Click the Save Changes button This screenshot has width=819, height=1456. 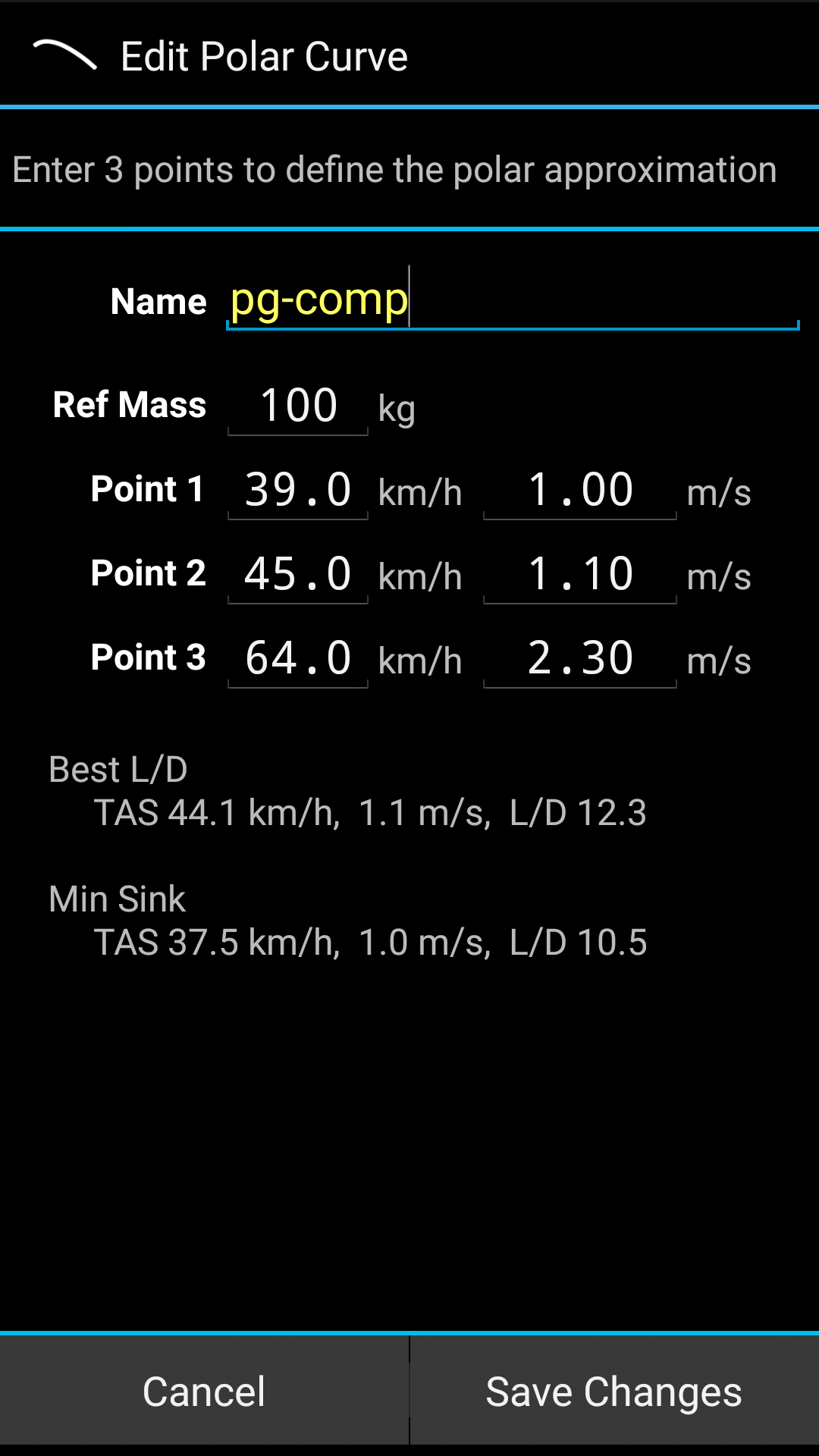point(613,1392)
